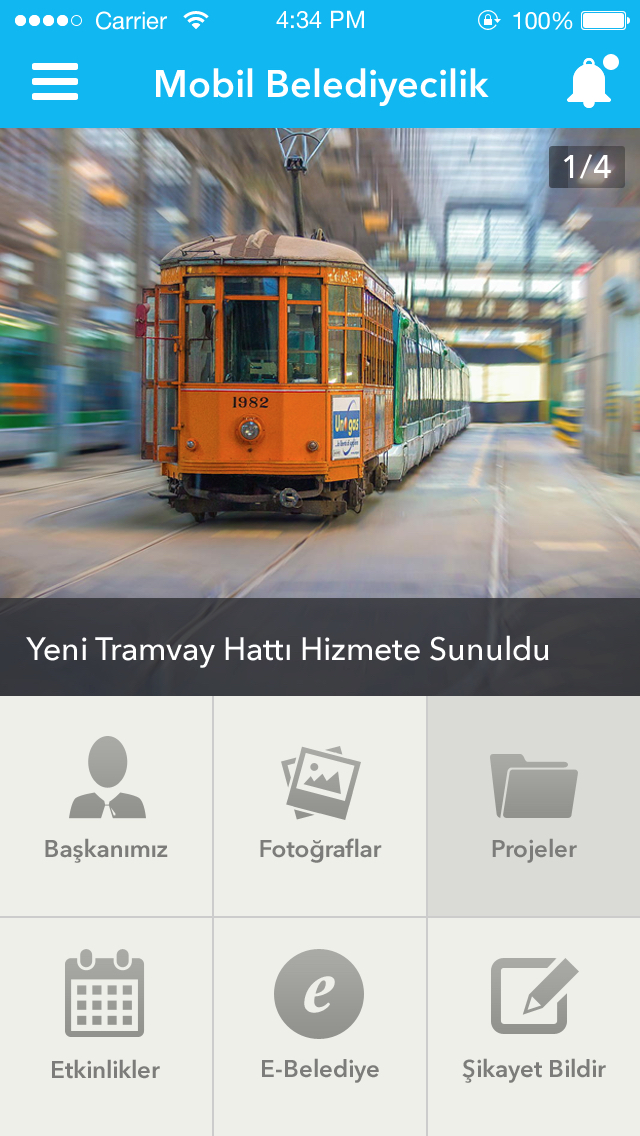Go to Projeler
This screenshot has height=1136, width=640.
tap(534, 806)
